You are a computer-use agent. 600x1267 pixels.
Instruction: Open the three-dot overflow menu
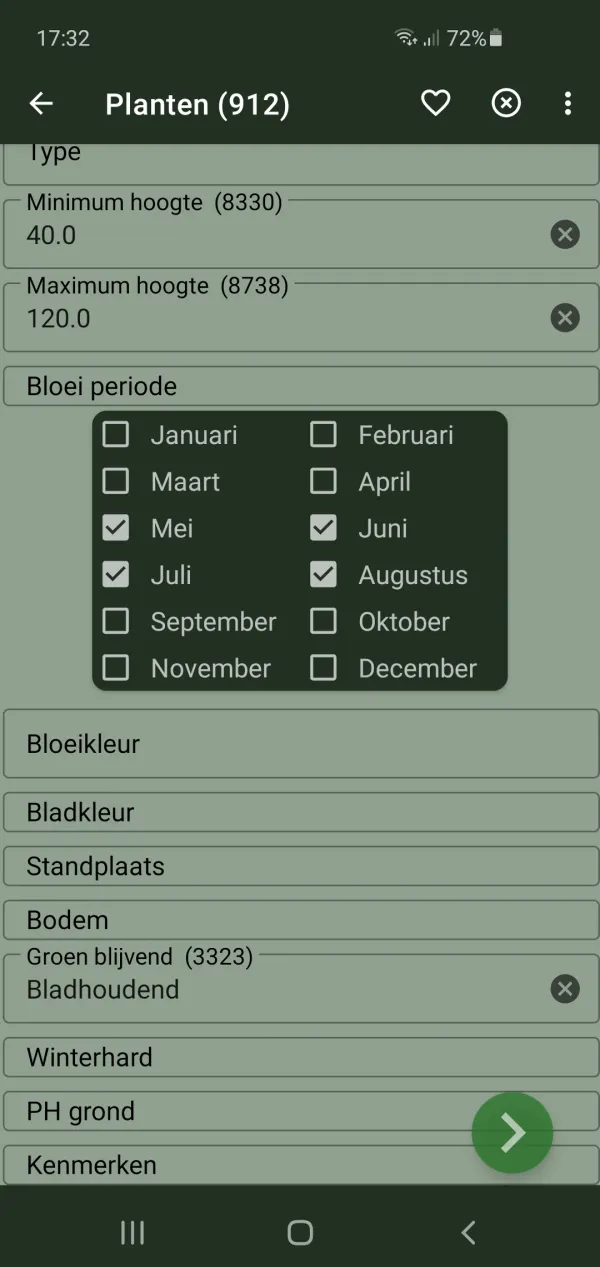pos(567,103)
